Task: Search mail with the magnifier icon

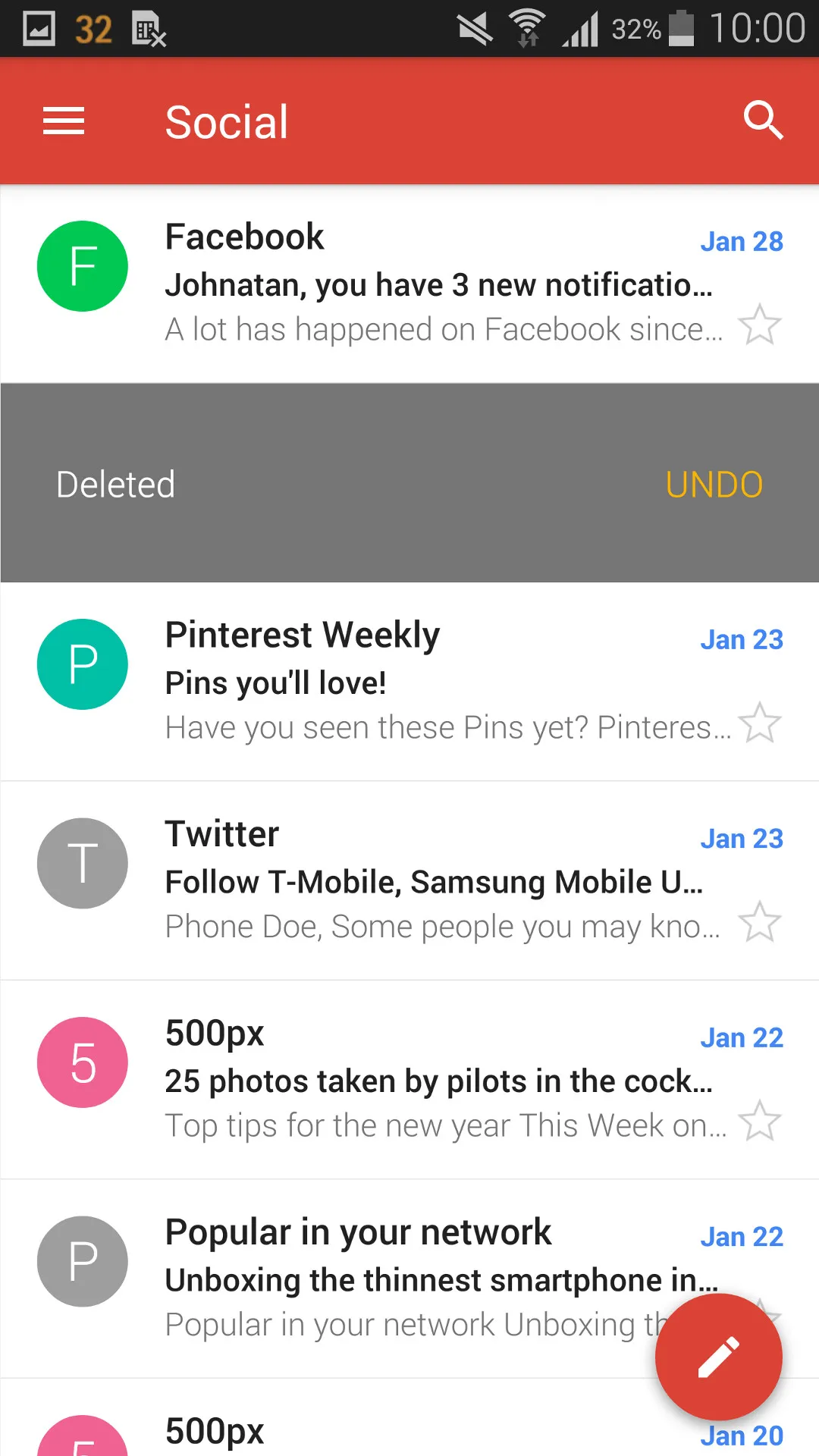Action: 762,121
